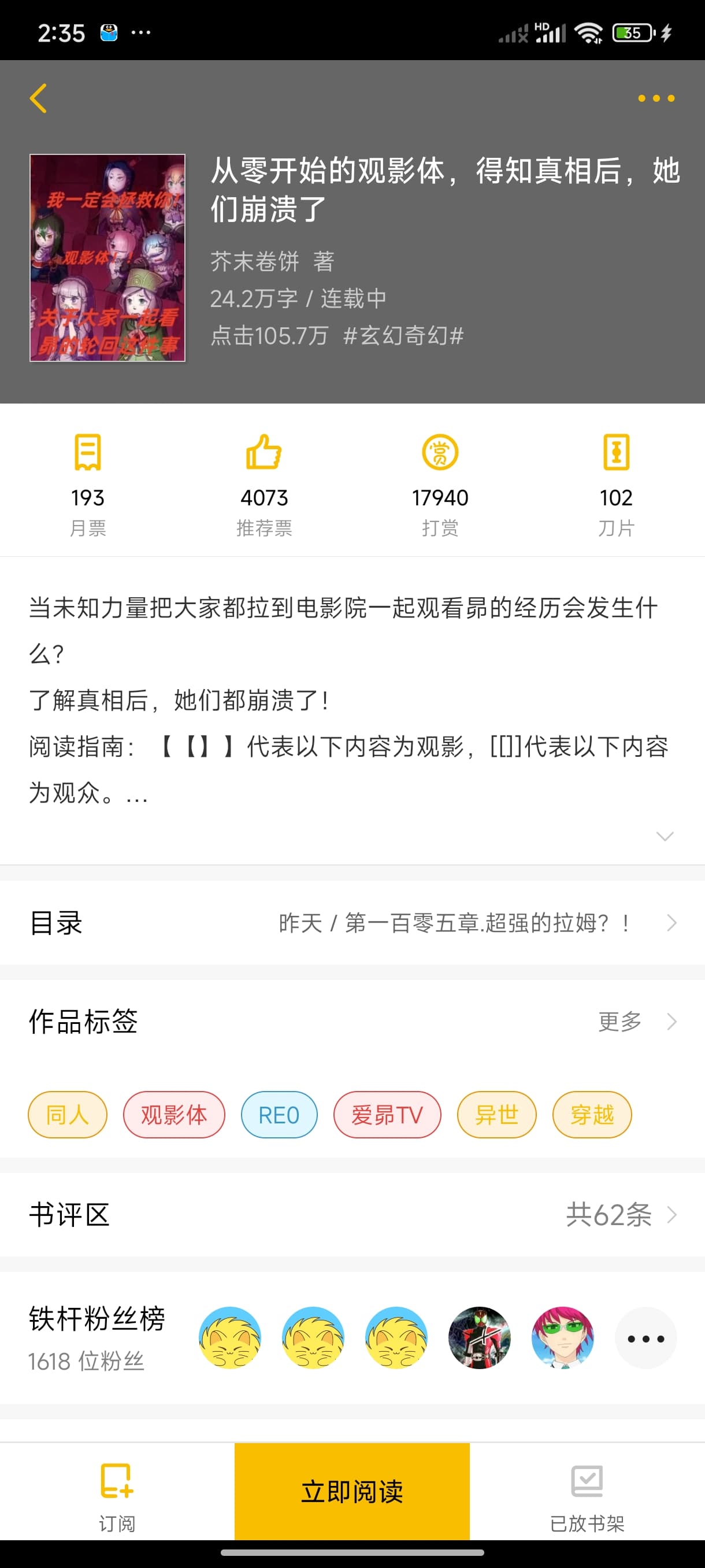Screen dimensions: 705x1568
Task: Start reading with 立即阅读
Action: point(351,1491)
